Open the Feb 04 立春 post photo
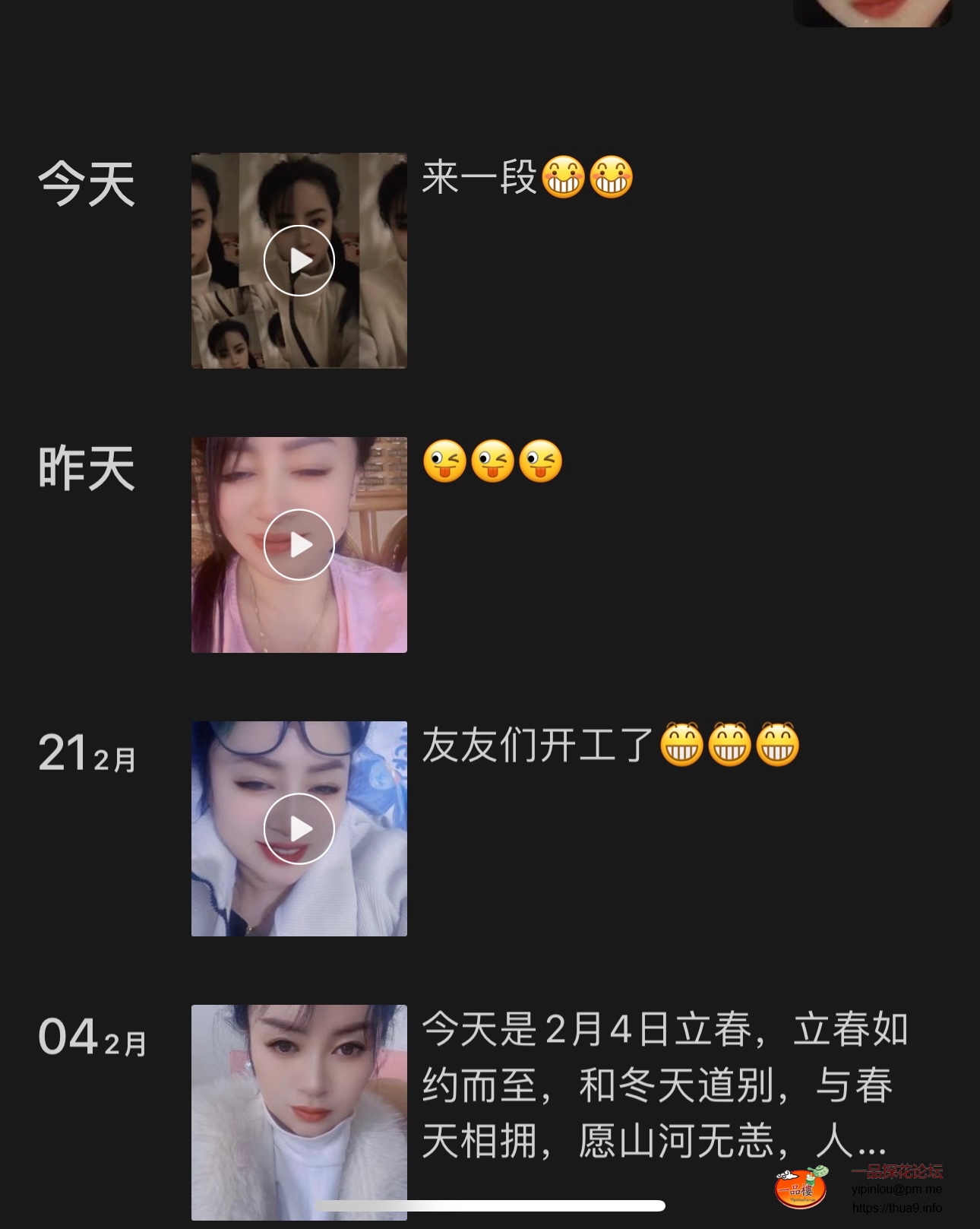The height and width of the screenshot is (1229, 980). [299, 1111]
